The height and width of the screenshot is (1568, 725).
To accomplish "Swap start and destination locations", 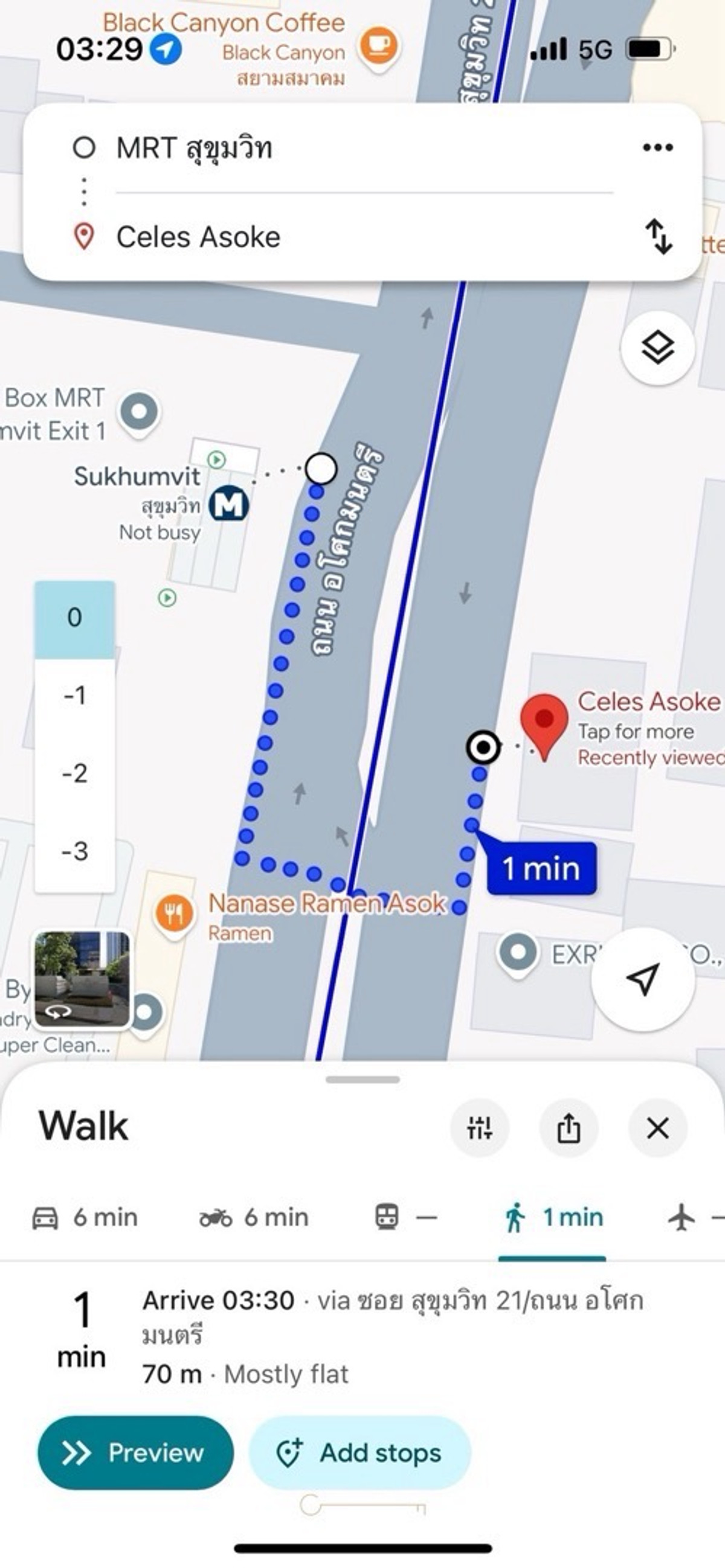I will [658, 236].
